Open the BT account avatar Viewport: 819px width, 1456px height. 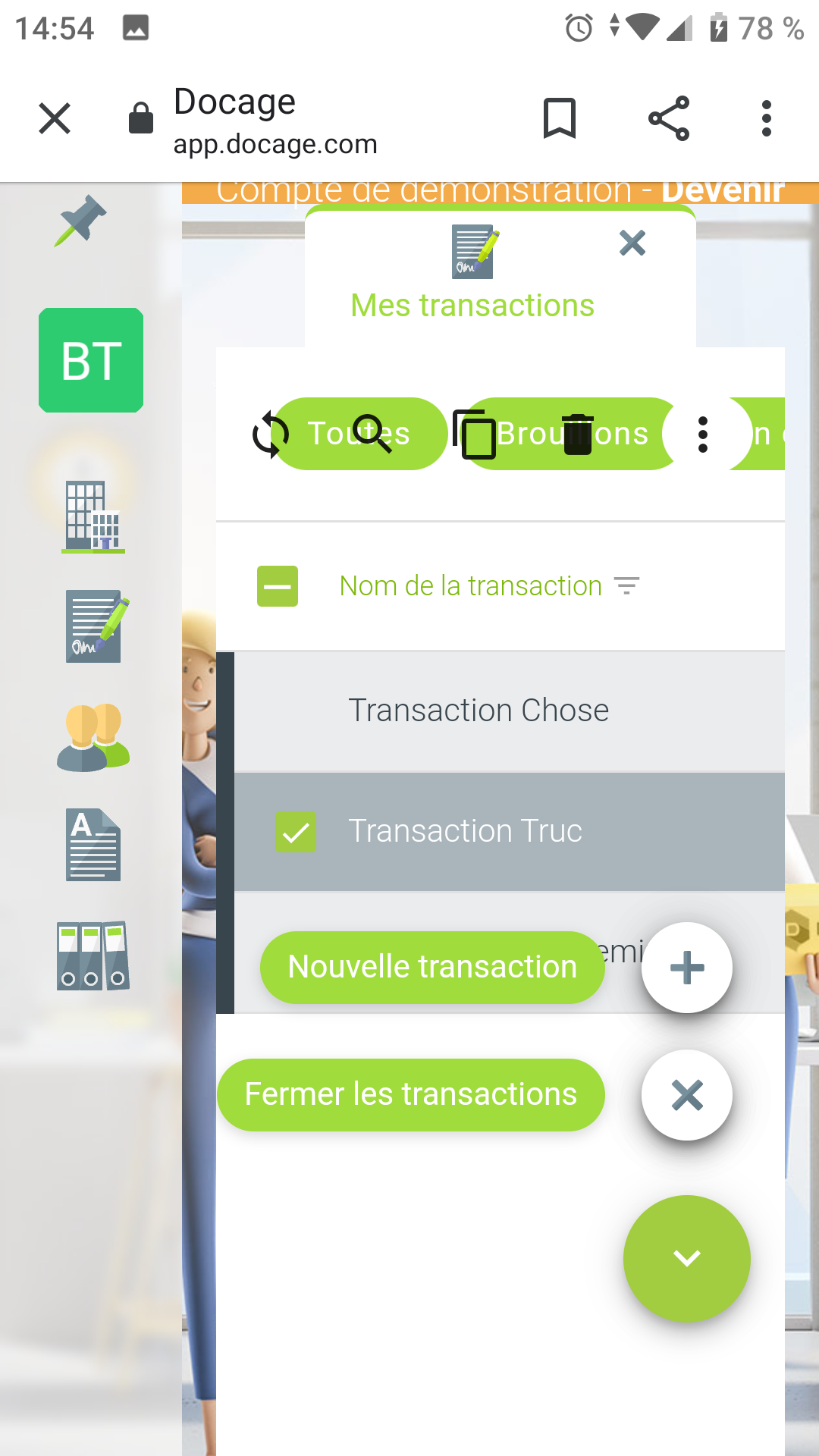point(91,360)
